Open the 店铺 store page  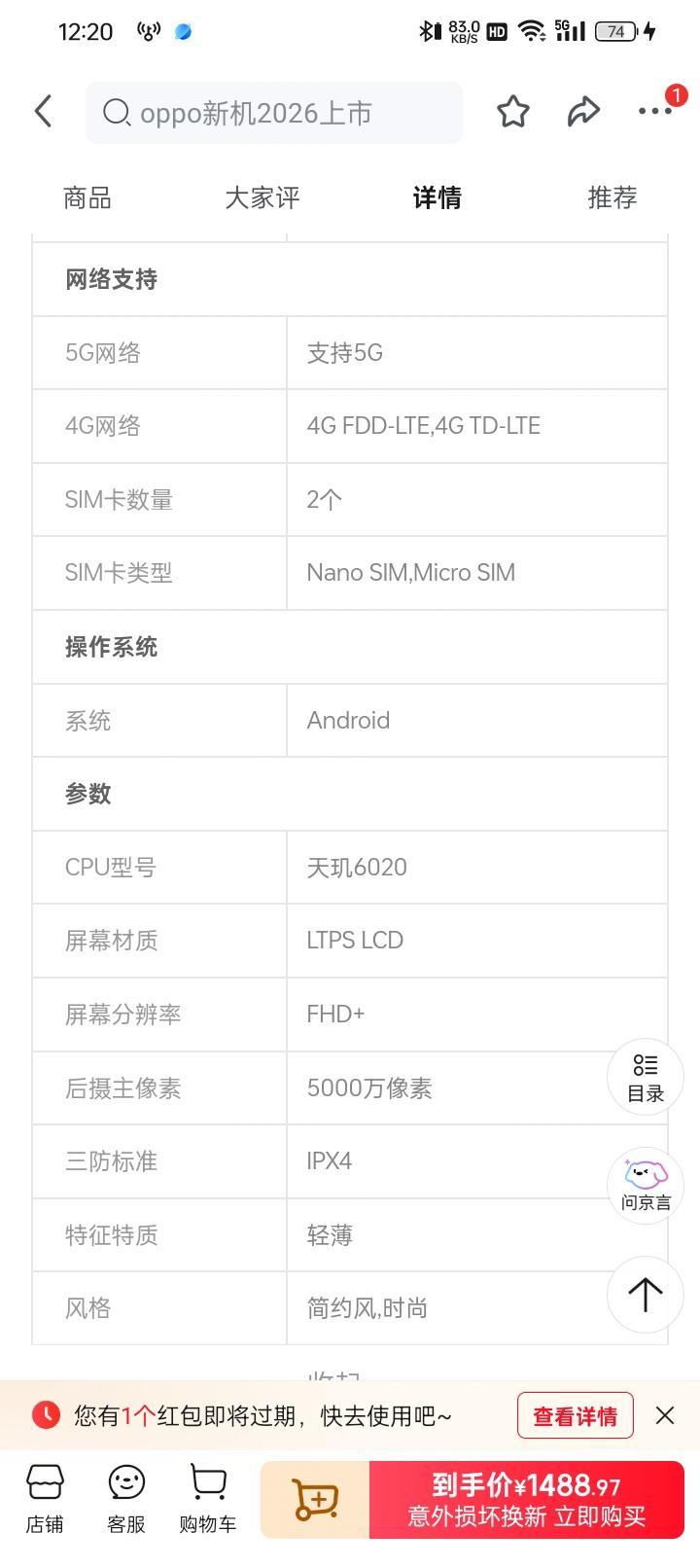(x=45, y=1499)
